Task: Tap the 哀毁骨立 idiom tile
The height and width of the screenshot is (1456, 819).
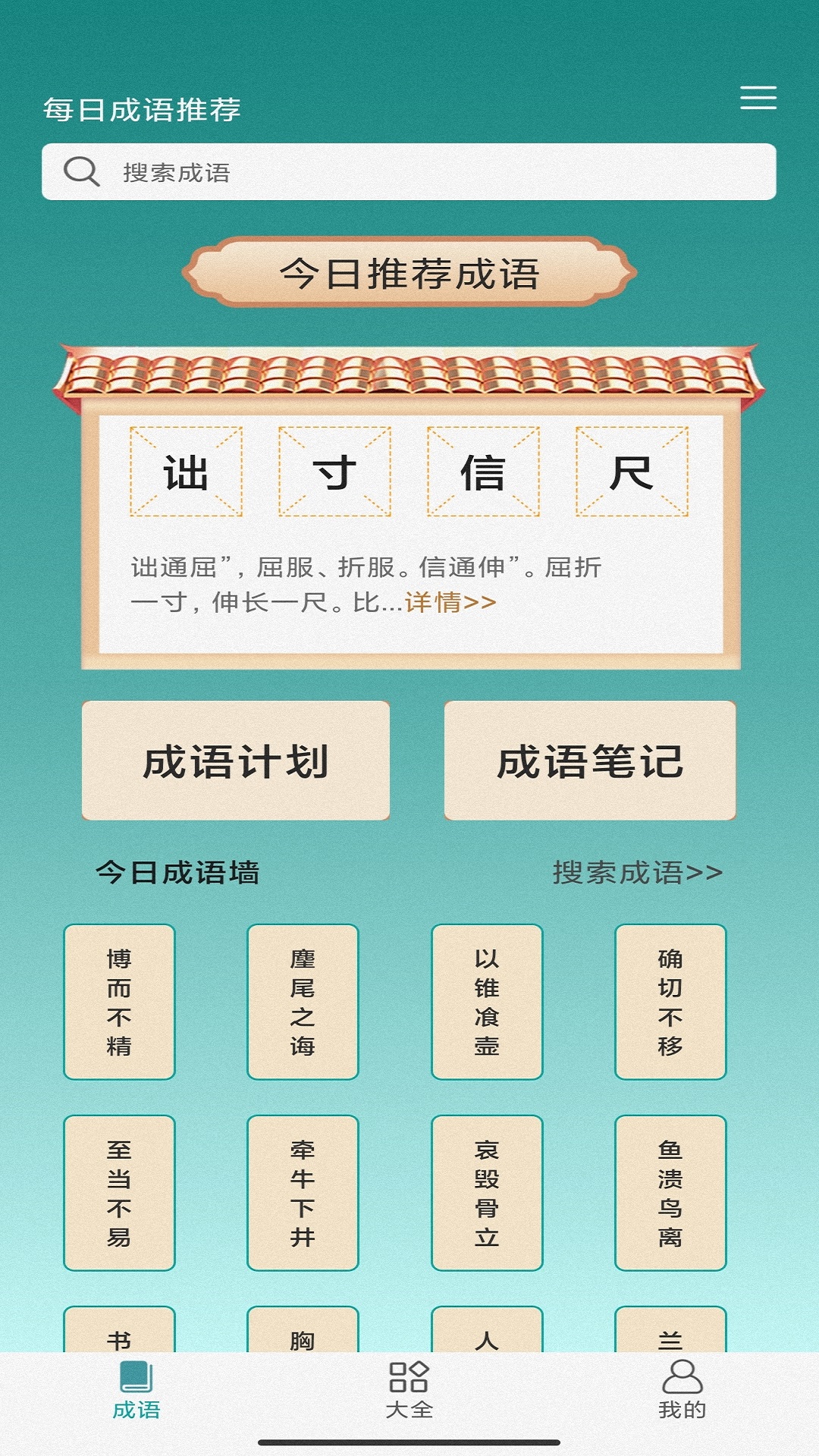Action: click(x=486, y=1191)
